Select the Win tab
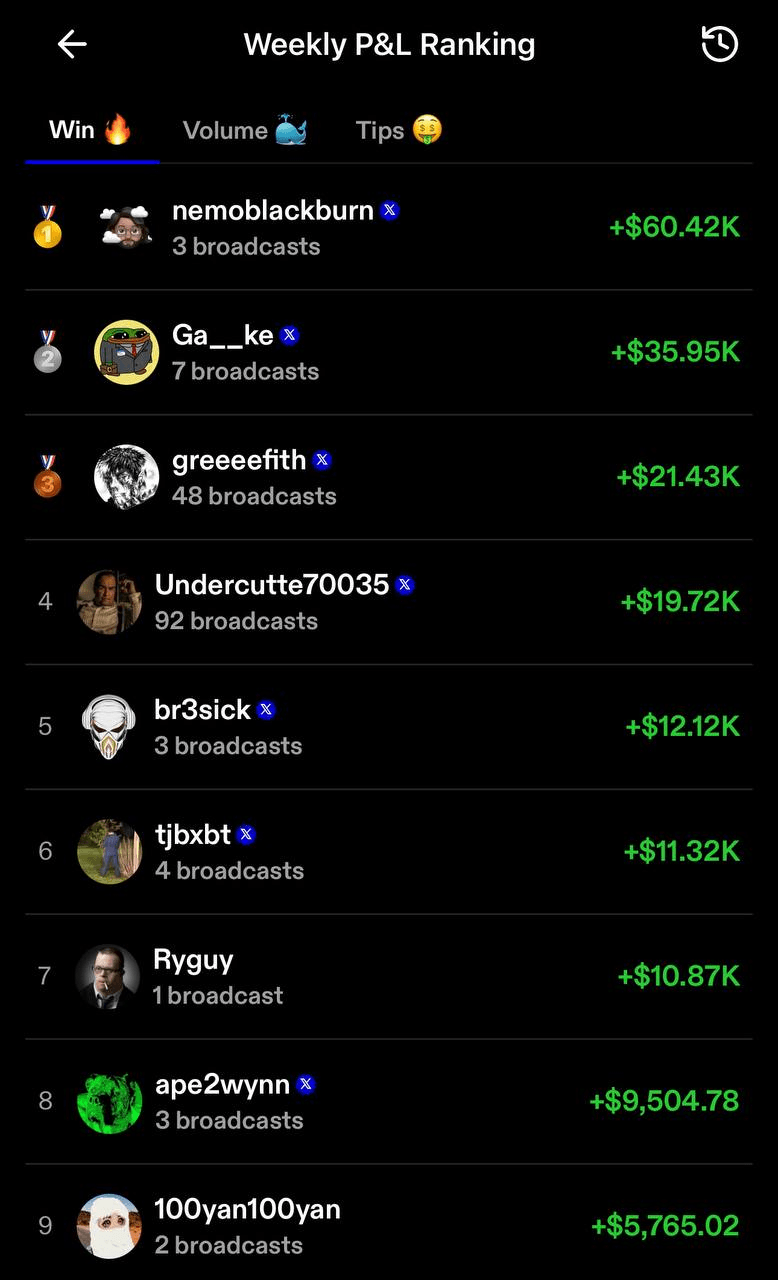778x1280 pixels. (90, 130)
